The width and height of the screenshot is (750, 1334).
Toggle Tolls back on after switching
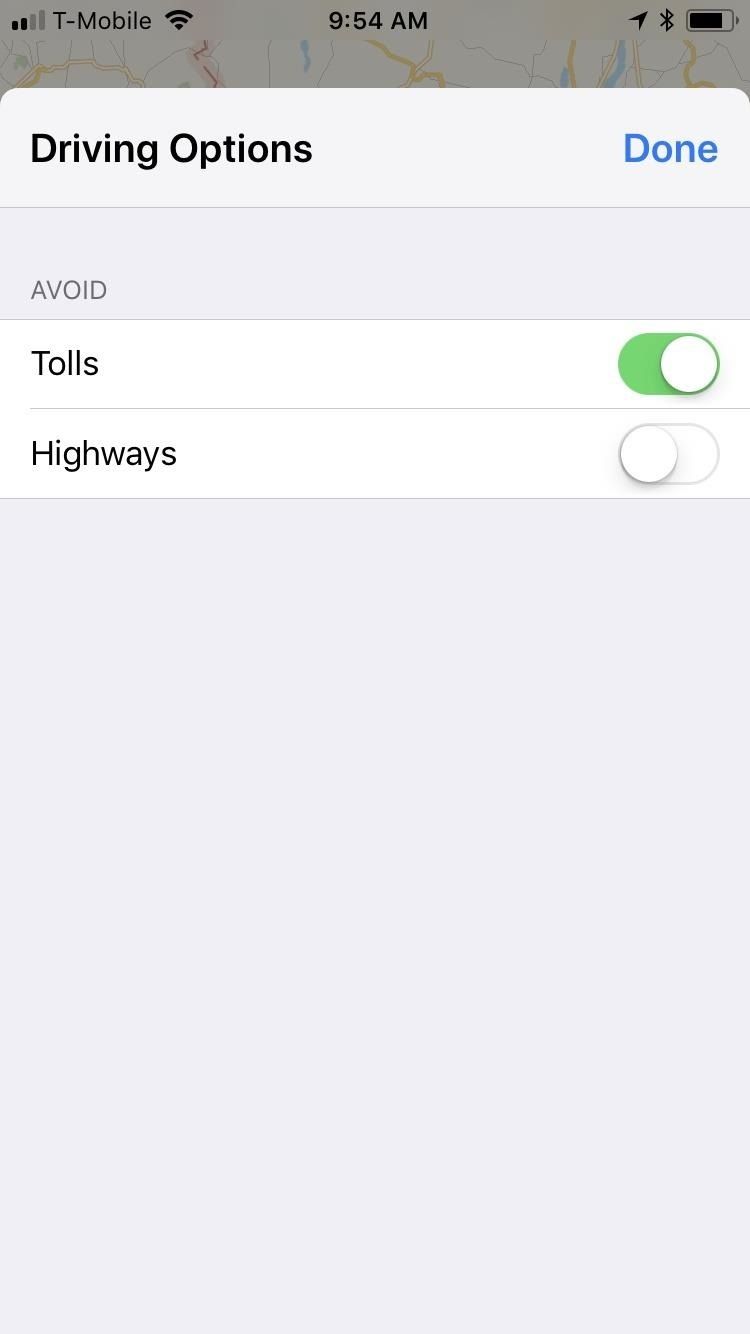pyautogui.click(x=668, y=363)
